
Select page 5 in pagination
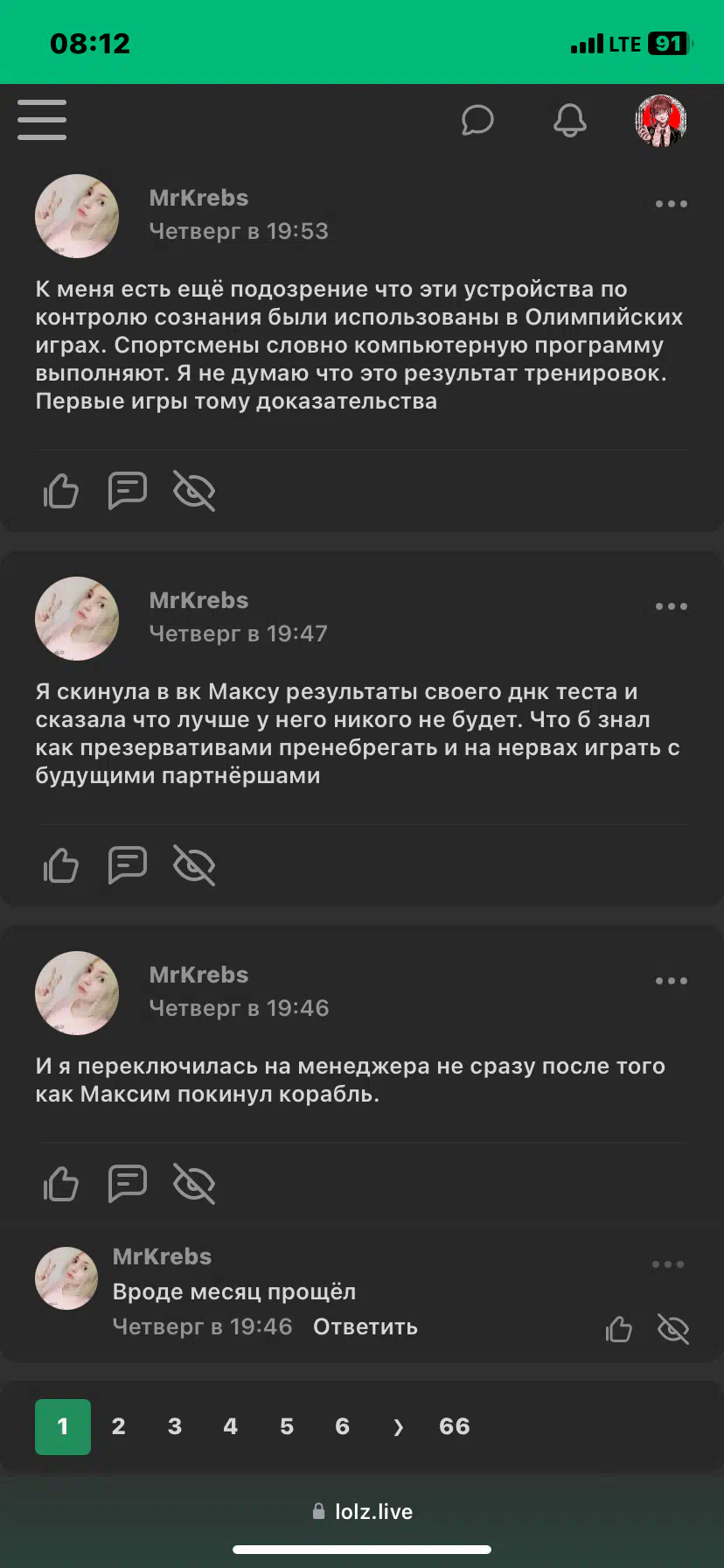click(x=287, y=1426)
